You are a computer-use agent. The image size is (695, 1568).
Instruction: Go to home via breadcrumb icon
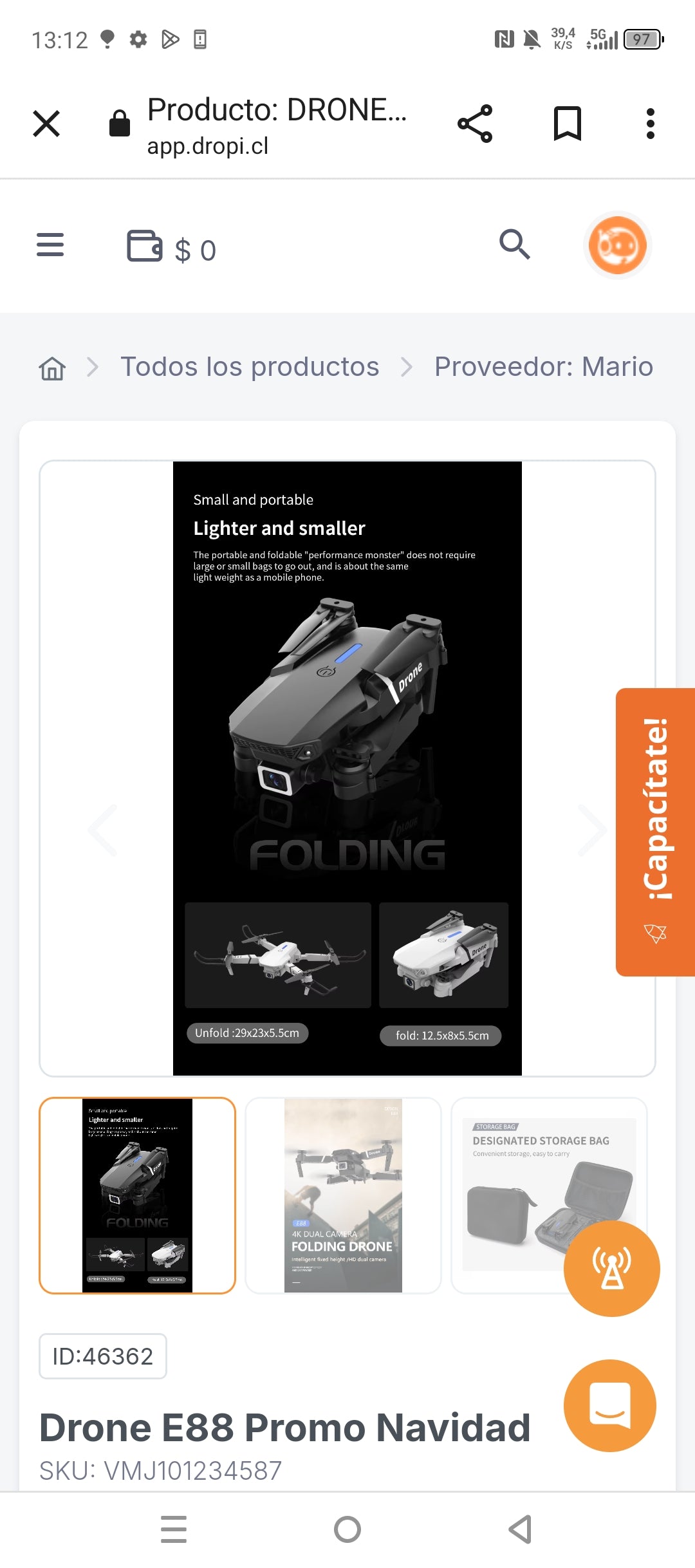pyautogui.click(x=52, y=368)
